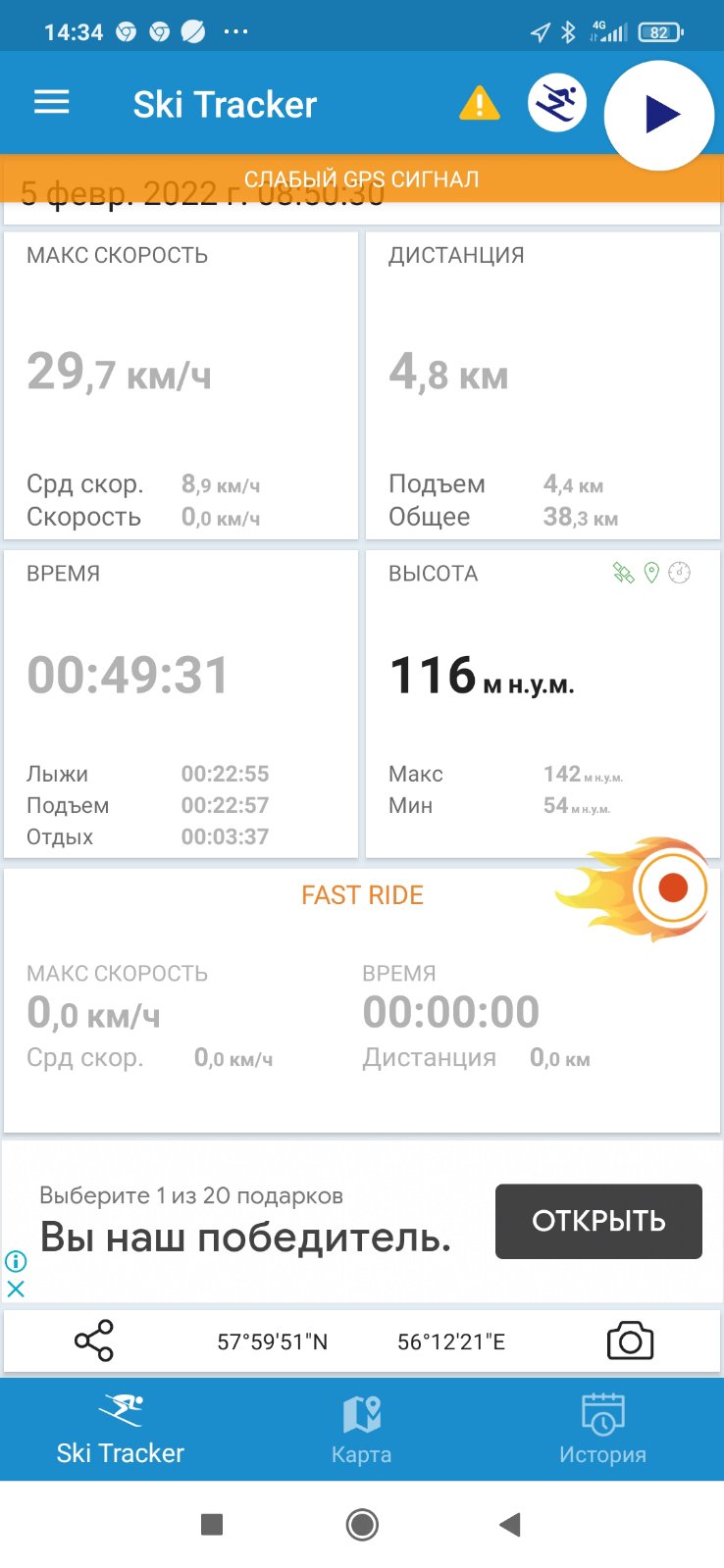Open the МАКС СКОРОСТЬ card
The image size is (724, 1568).
[x=181, y=385]
